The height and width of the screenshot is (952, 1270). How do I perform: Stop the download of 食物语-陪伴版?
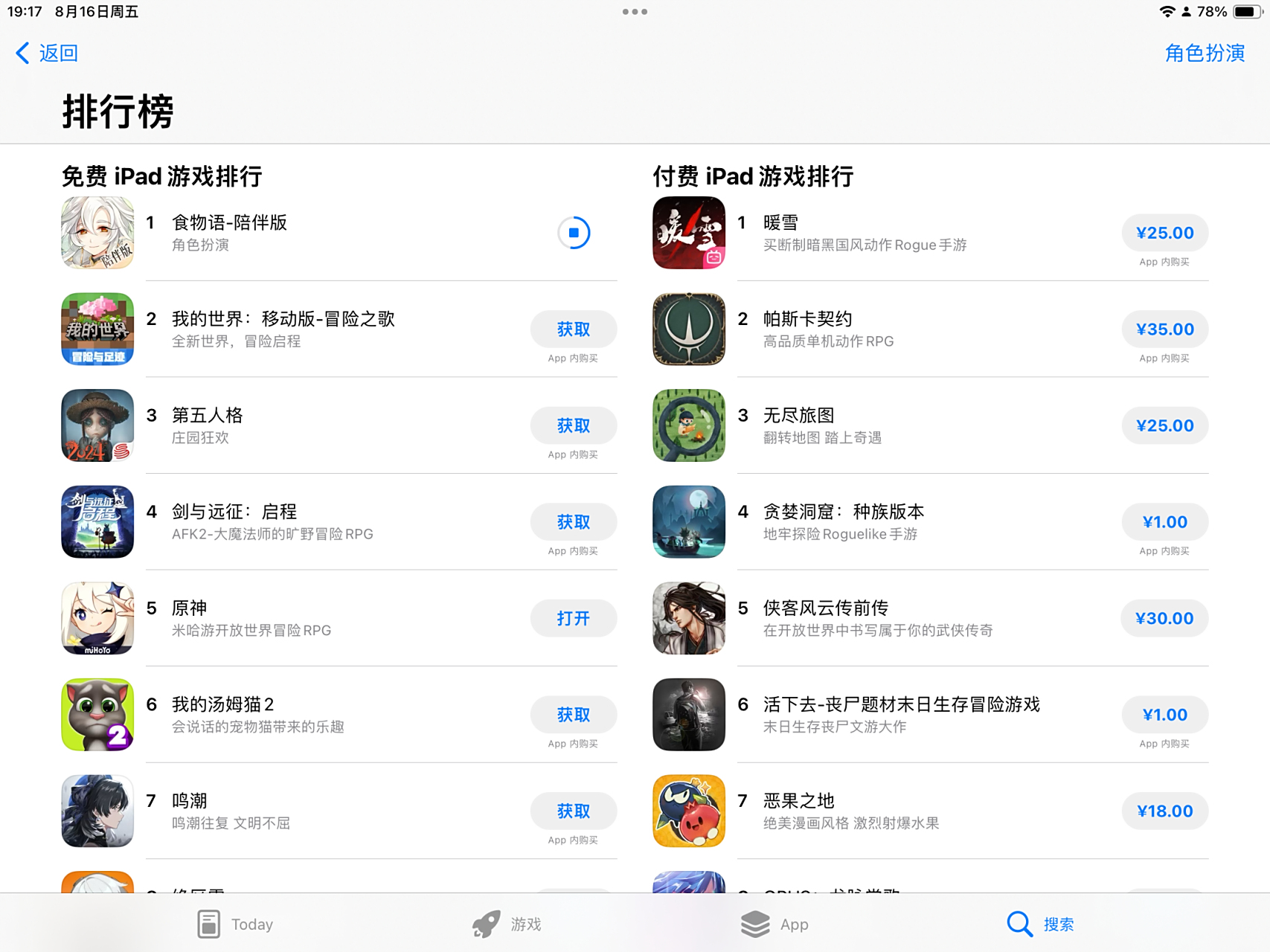(573, 233)
